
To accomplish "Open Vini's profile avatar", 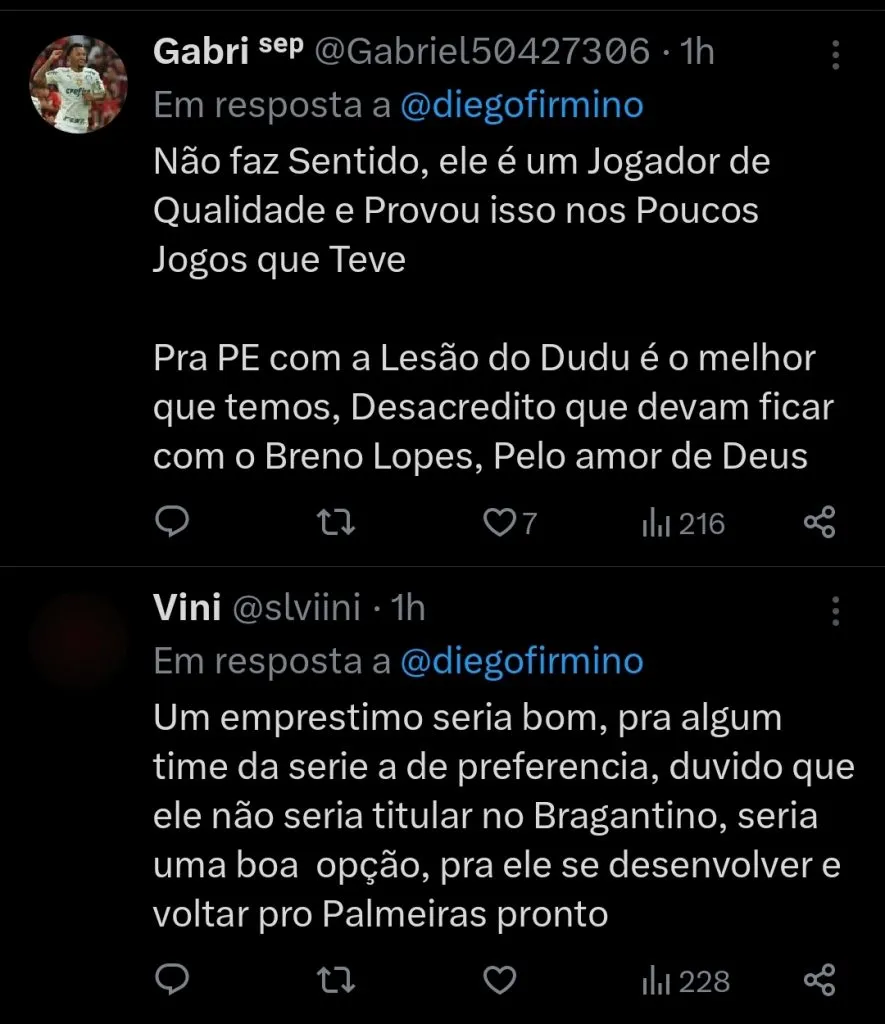I will 77,640.
